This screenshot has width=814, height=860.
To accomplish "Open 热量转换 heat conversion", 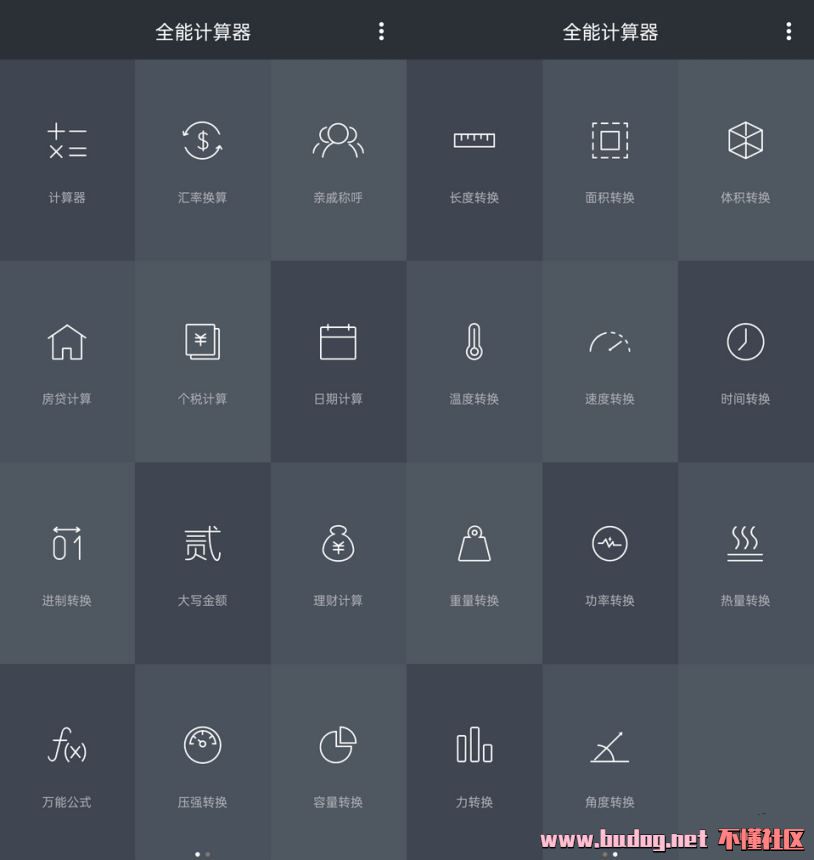I will coord(746,563).
